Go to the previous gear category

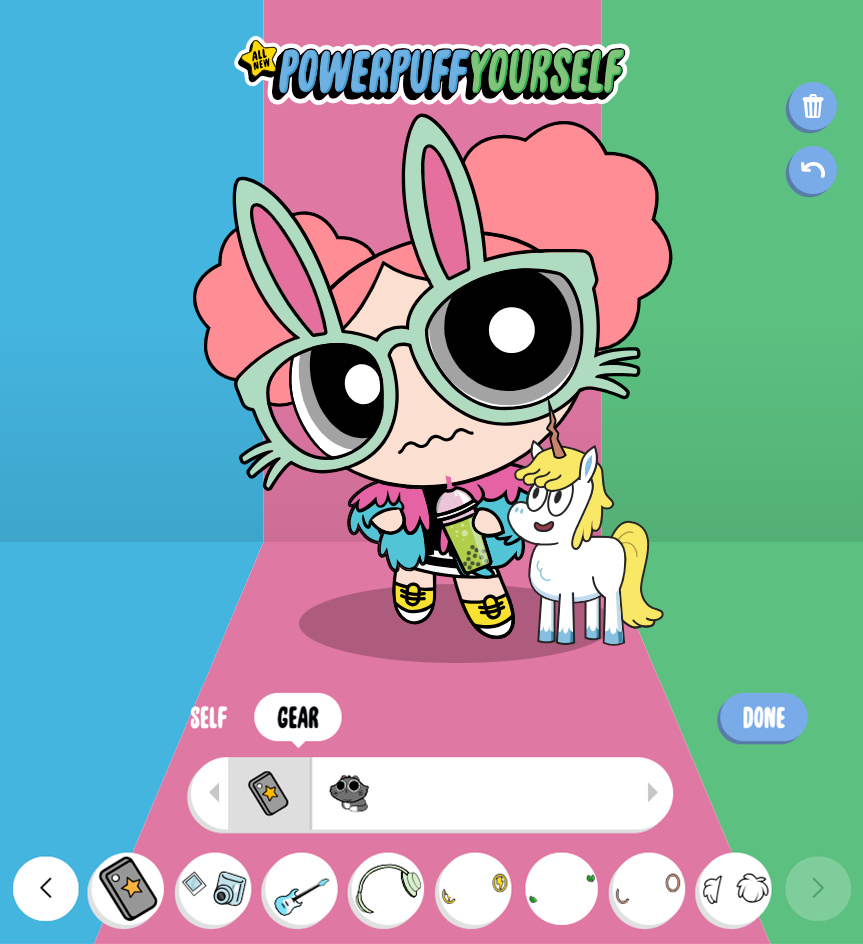tap(213, 793)
